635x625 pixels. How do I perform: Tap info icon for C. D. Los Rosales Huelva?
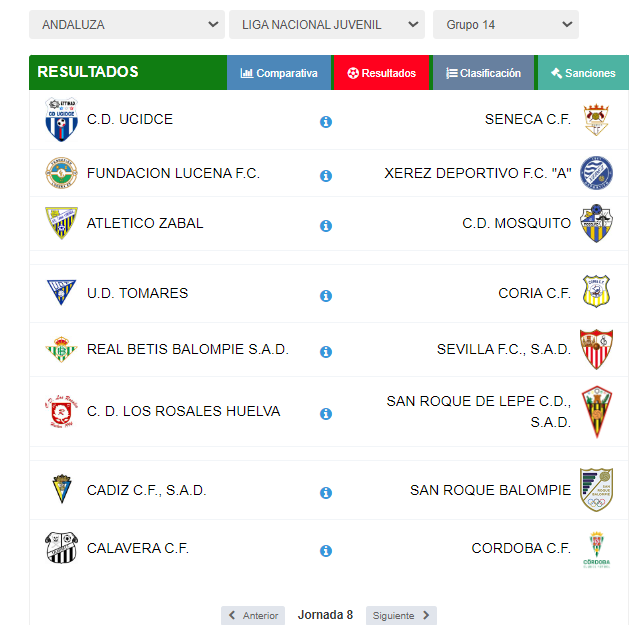[x=325, y=414]
